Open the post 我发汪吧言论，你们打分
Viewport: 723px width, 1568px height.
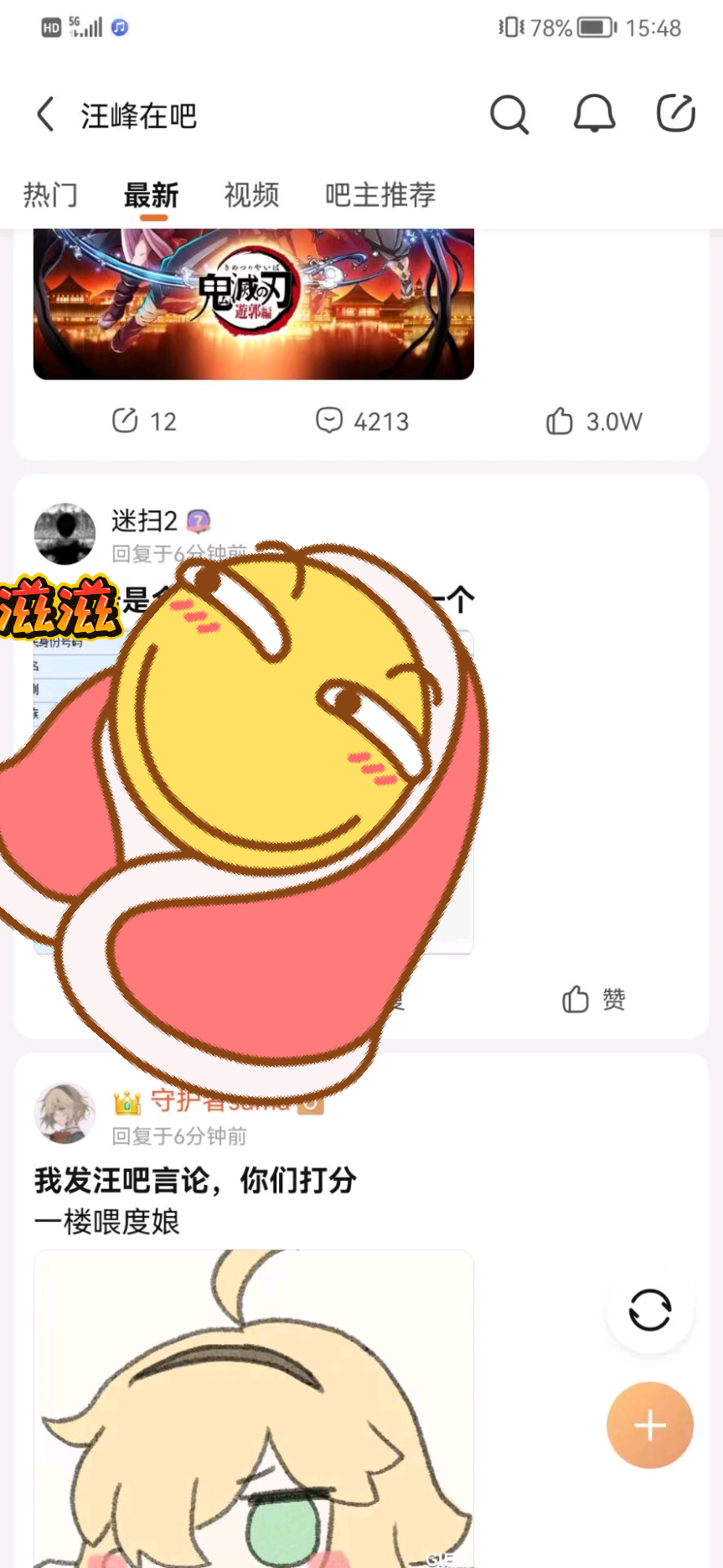[195, 1180]
